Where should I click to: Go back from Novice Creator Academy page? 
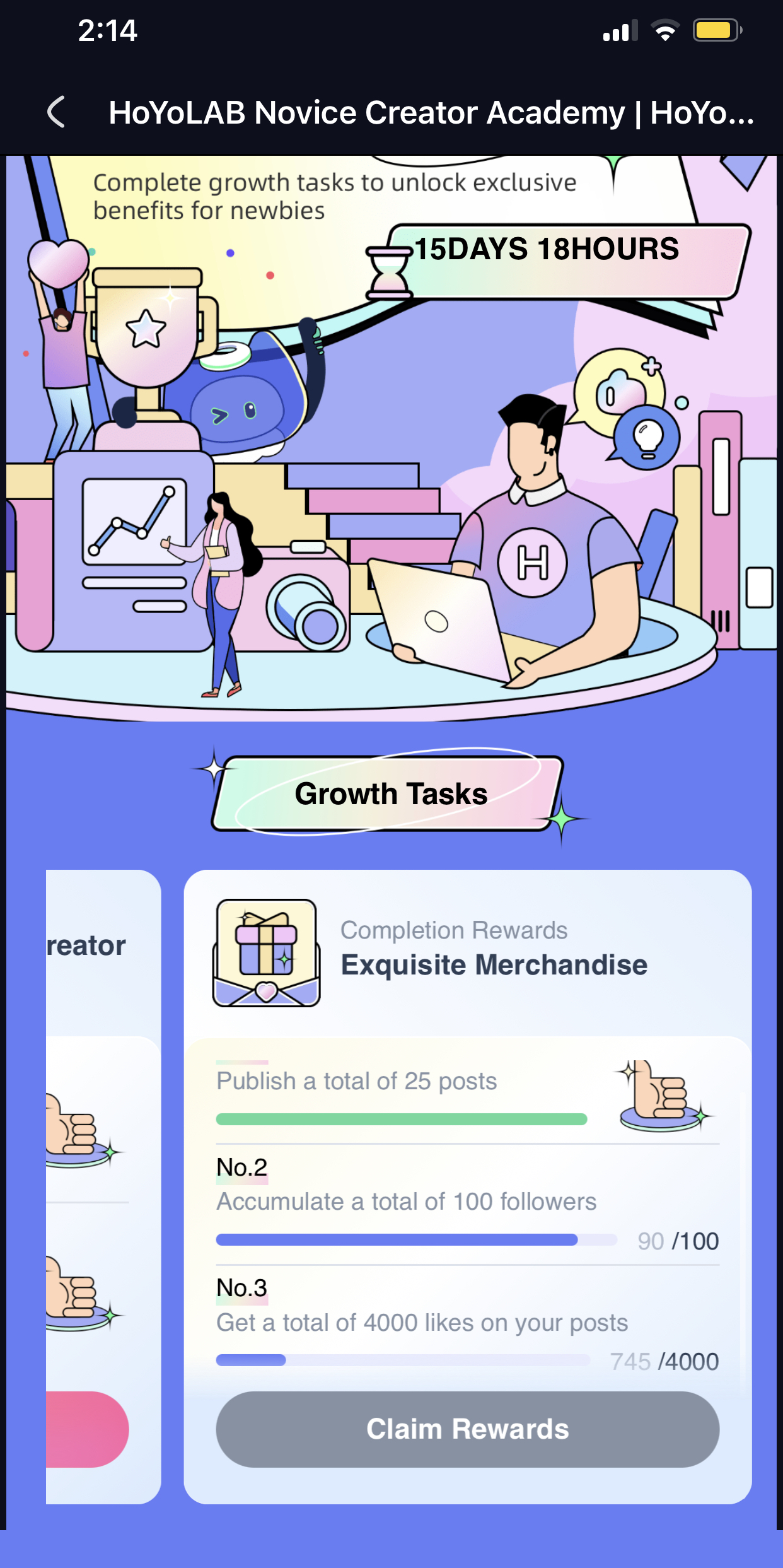pyautogui.click(x=57, y=112)
